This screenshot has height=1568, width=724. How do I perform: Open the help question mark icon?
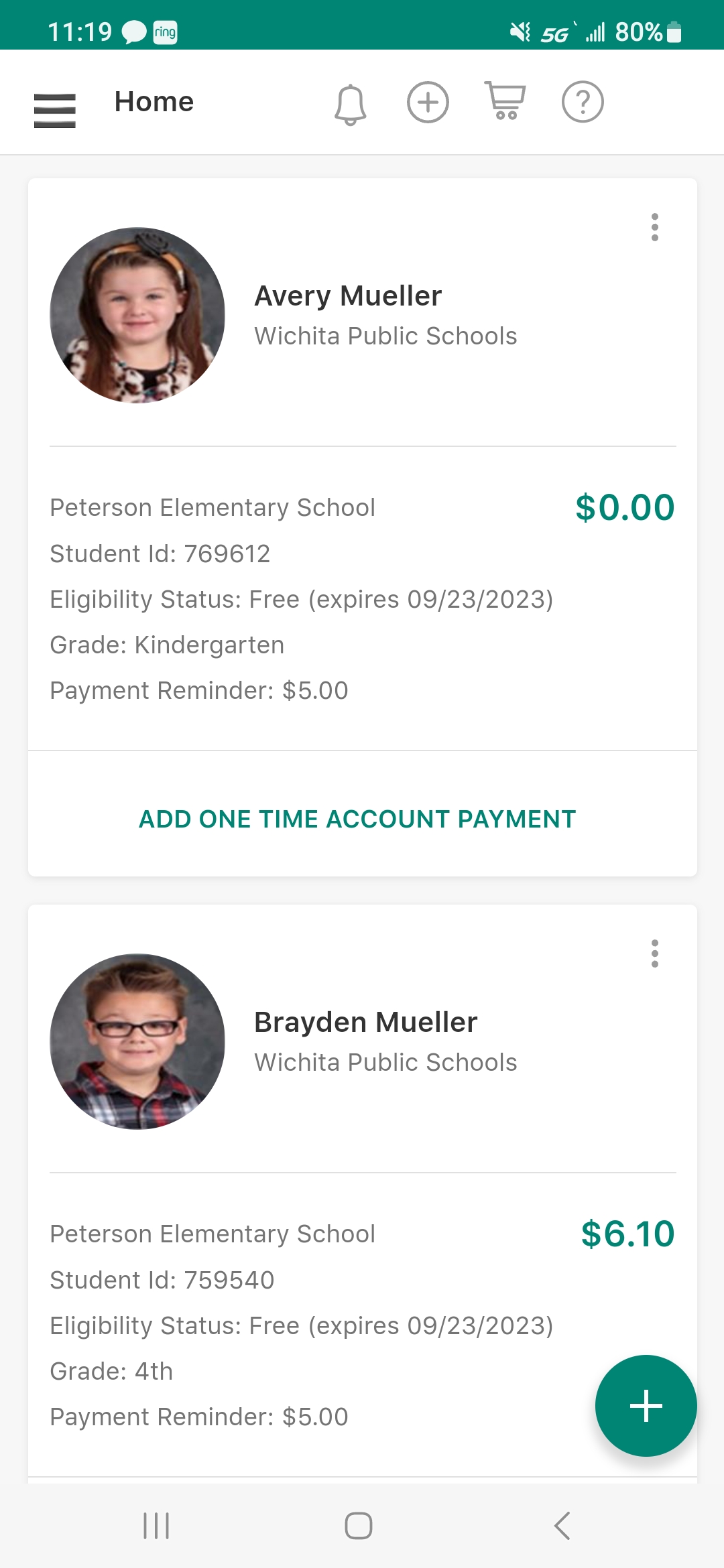pyautogui.click(x=583, y=103)
